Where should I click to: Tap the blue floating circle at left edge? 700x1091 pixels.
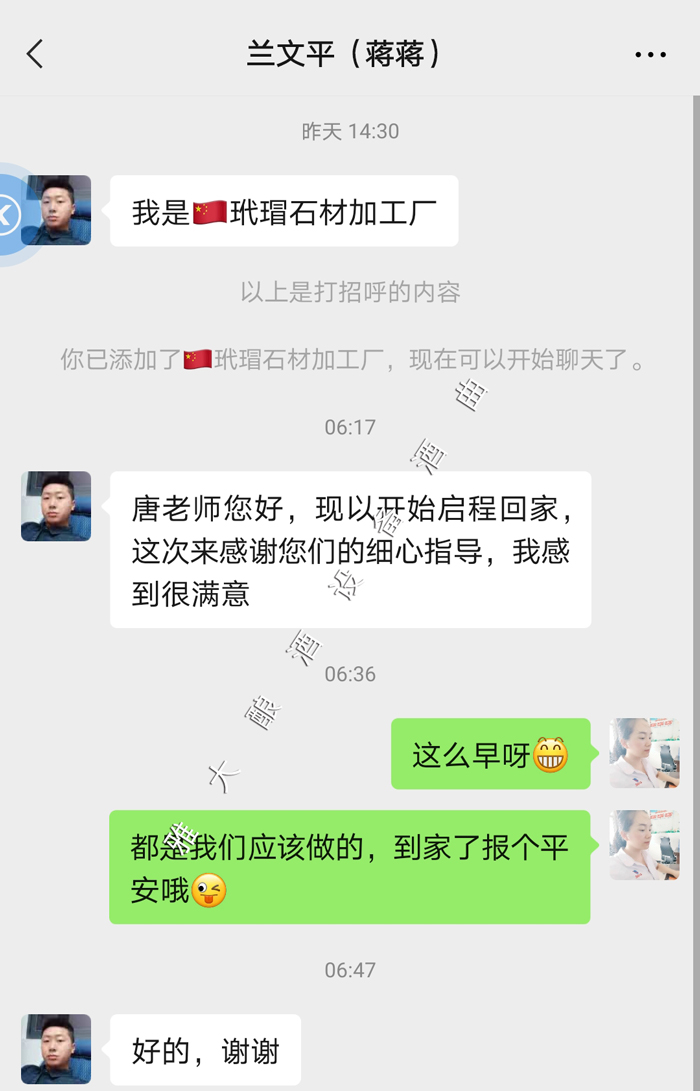[9, 214]
